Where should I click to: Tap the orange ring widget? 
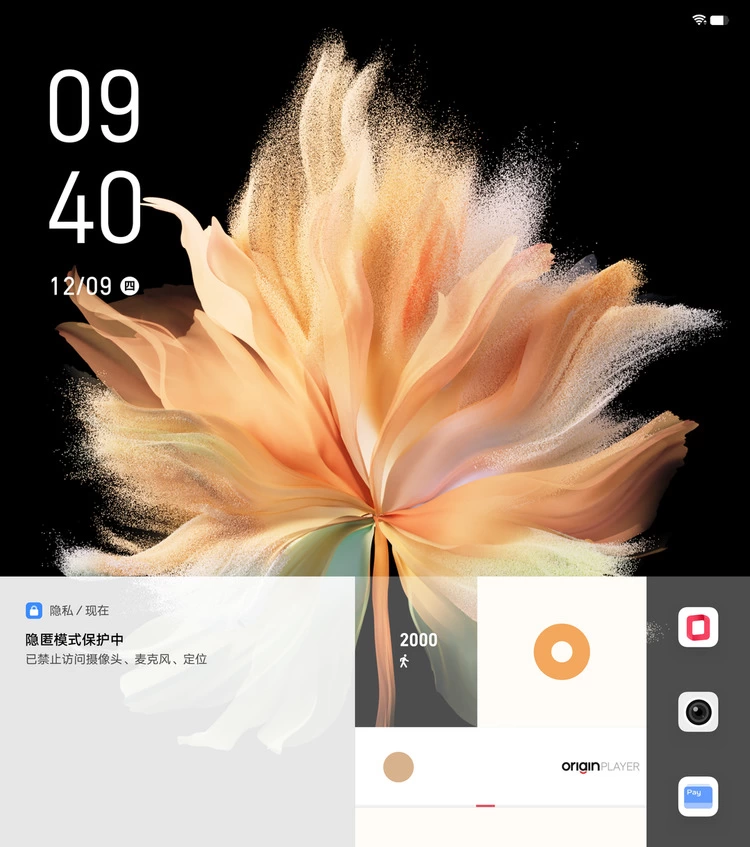click(561, 652)
